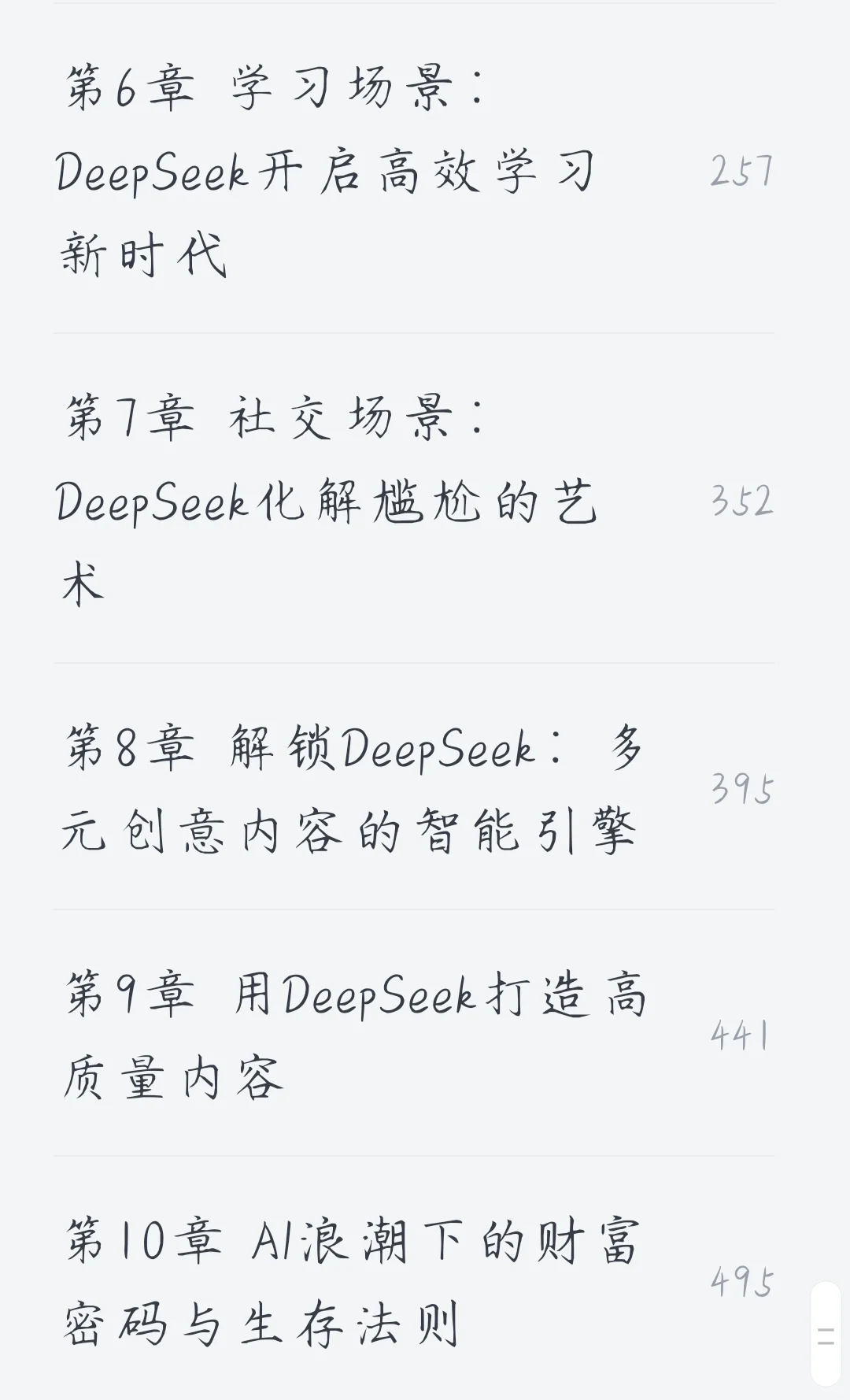The width and height of the screenshot is (850, 1400).
Task: Open Chapter 6 学习场景 entry
Action: click(x=414, y=169)
